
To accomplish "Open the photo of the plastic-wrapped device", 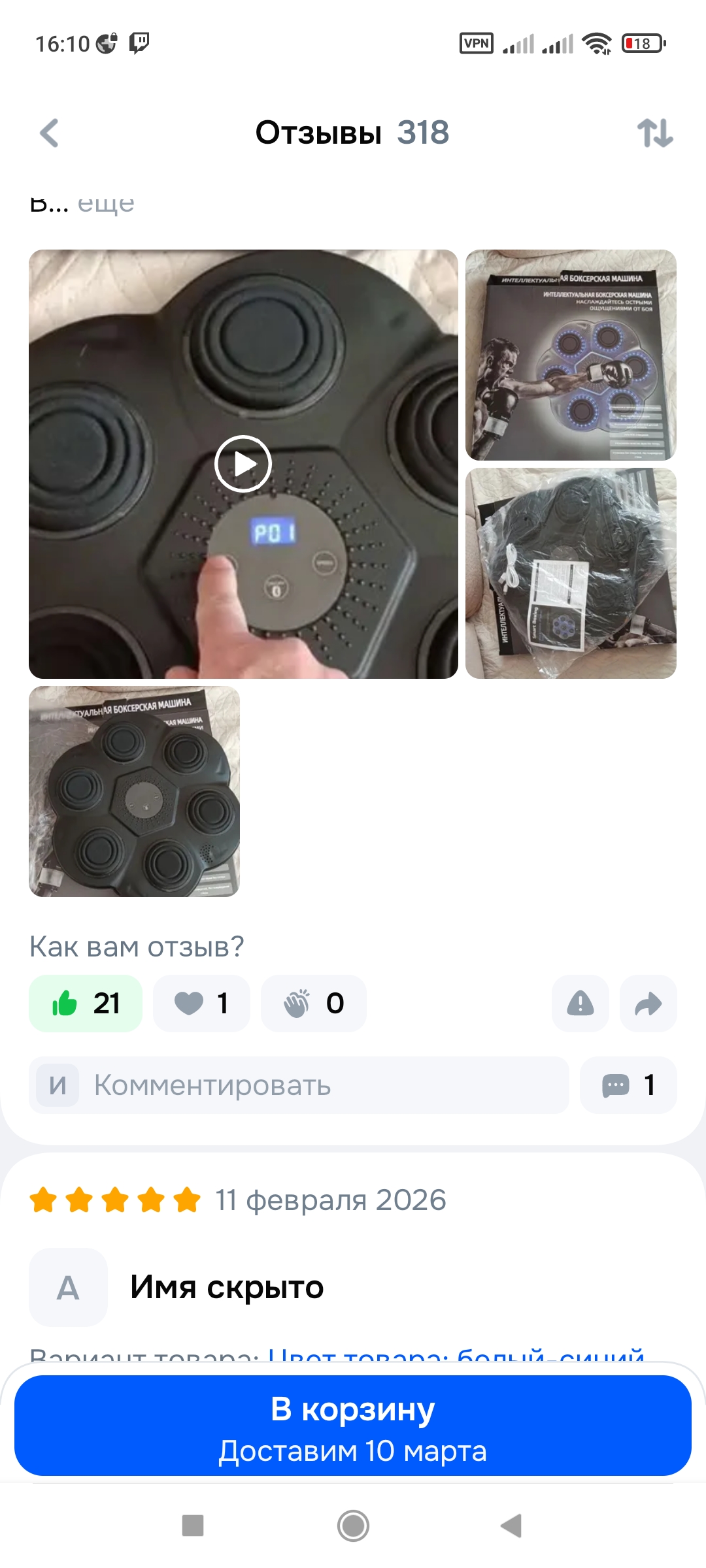I will (571, 573).
